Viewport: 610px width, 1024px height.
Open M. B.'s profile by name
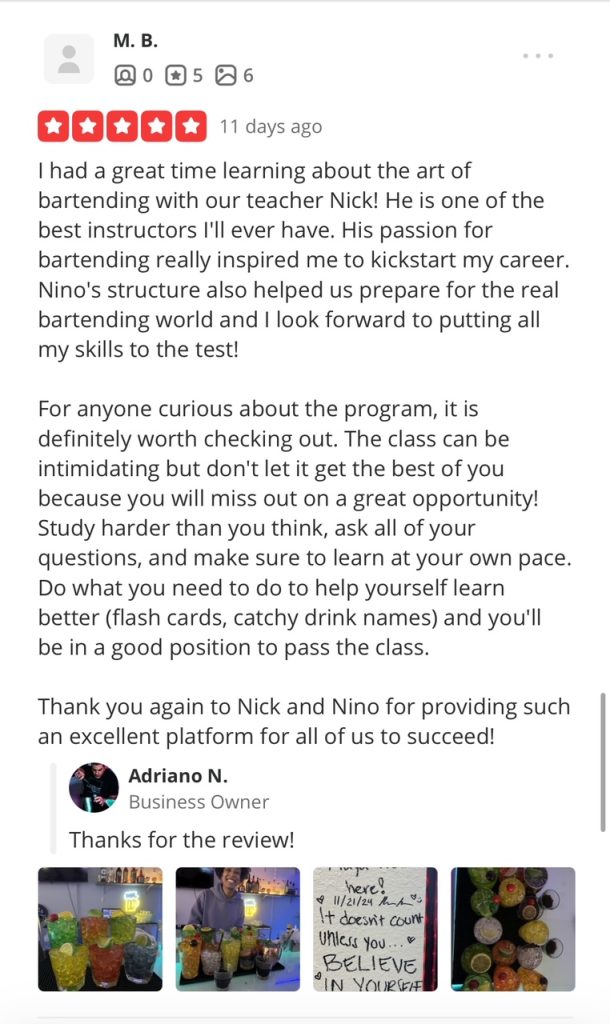(x=136, y=41)
